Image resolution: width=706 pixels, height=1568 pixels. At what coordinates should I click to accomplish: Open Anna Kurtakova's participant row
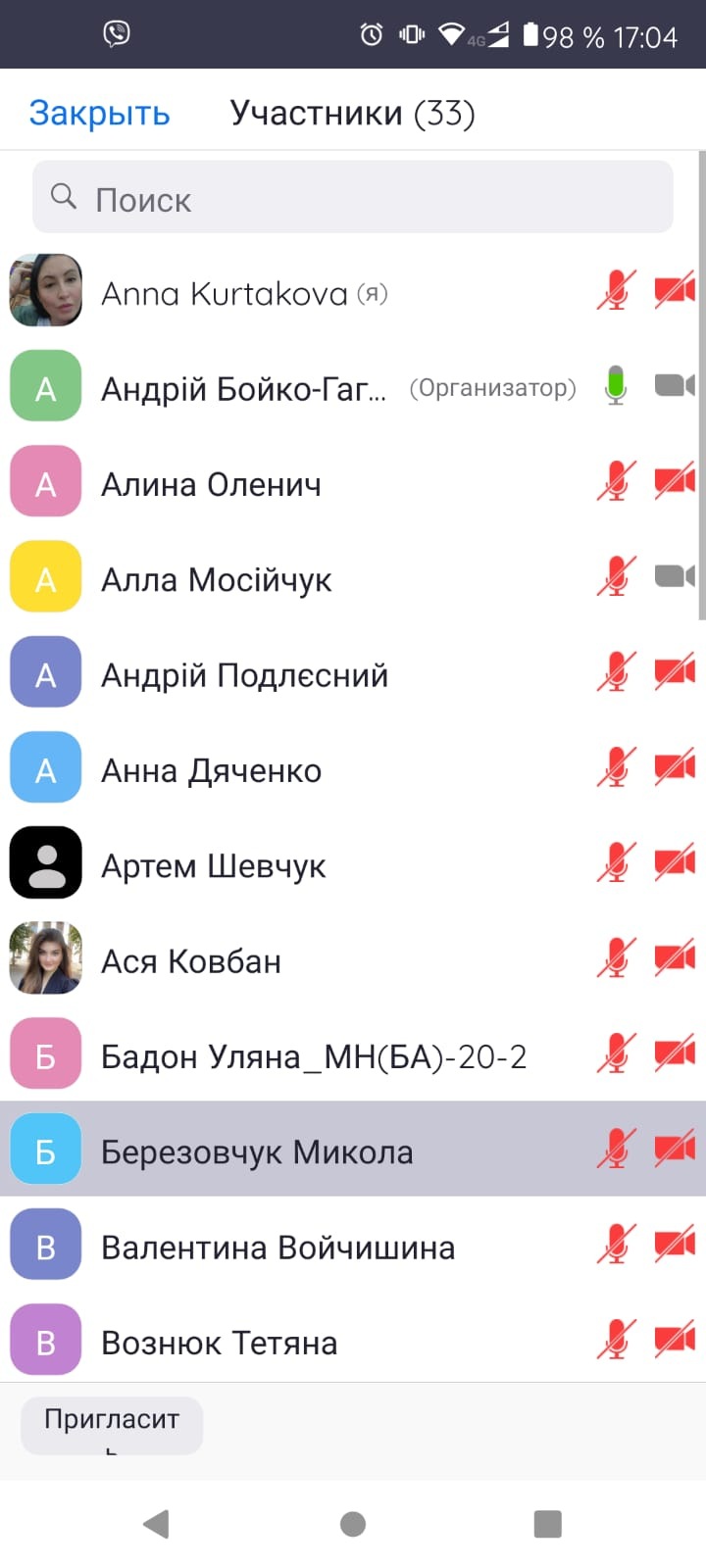coord(226,293)
